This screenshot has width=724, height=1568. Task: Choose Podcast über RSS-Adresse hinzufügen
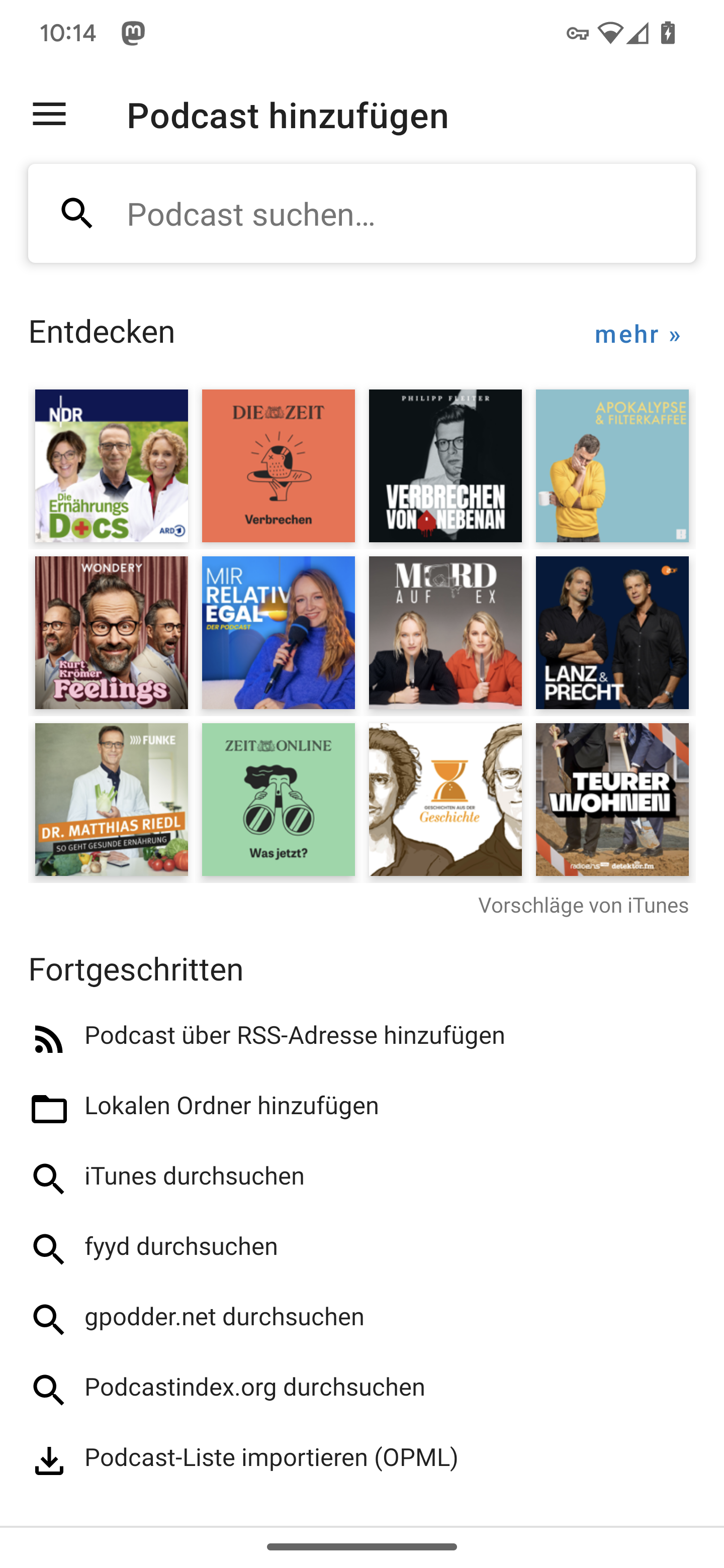tap(294, 1036)
